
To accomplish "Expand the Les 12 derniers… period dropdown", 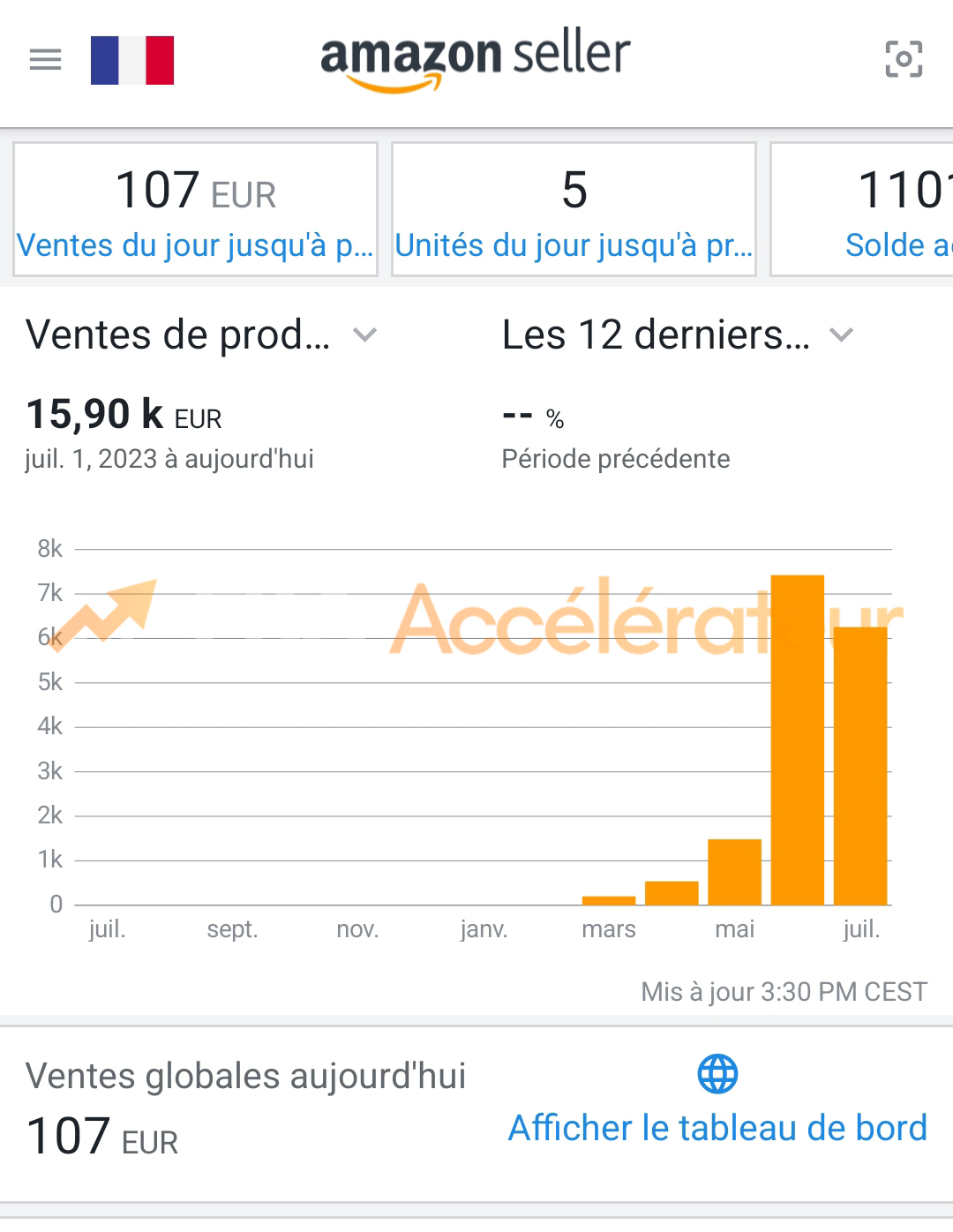I will (x=678, y=335).
